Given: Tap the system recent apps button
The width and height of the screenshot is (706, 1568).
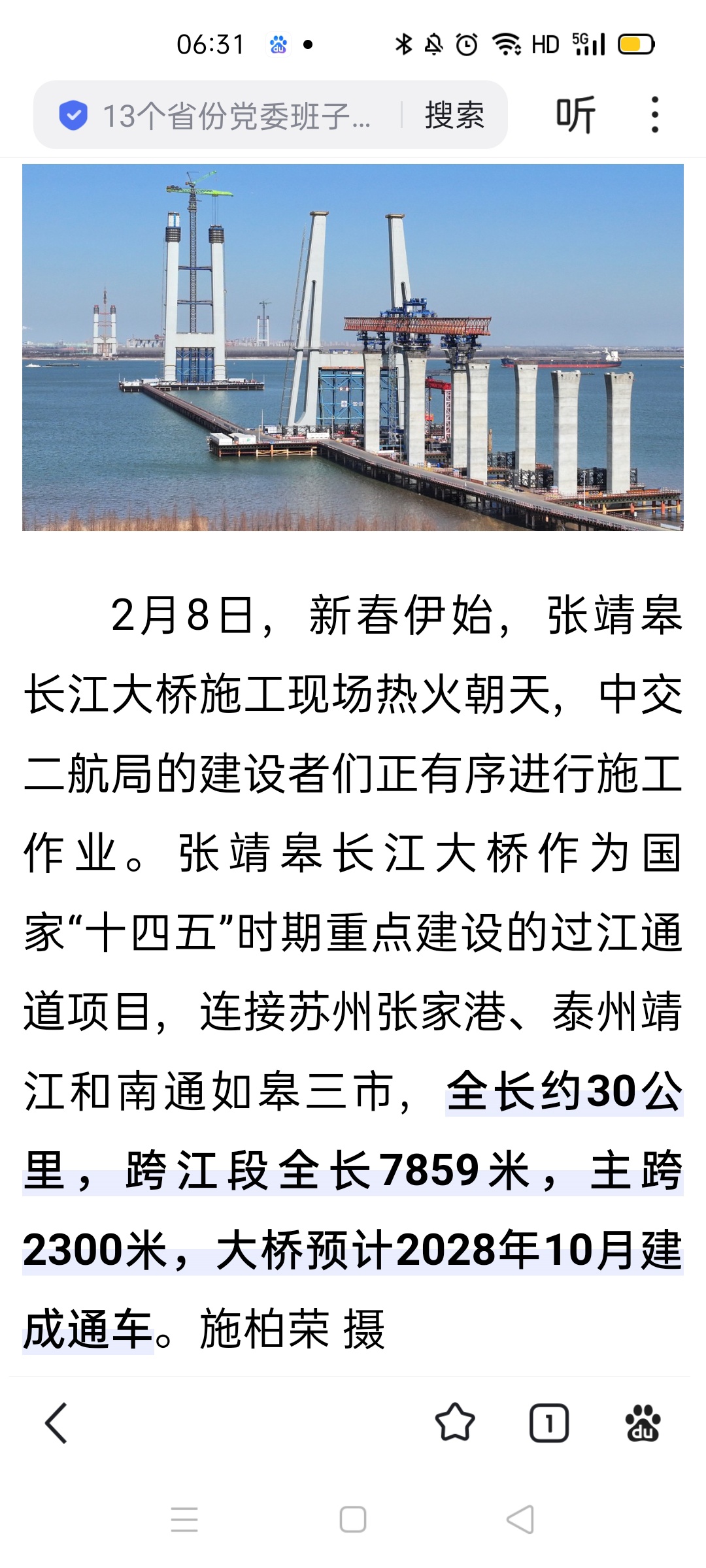Looking at the screenshot, I should click(x=184, y=1519).
